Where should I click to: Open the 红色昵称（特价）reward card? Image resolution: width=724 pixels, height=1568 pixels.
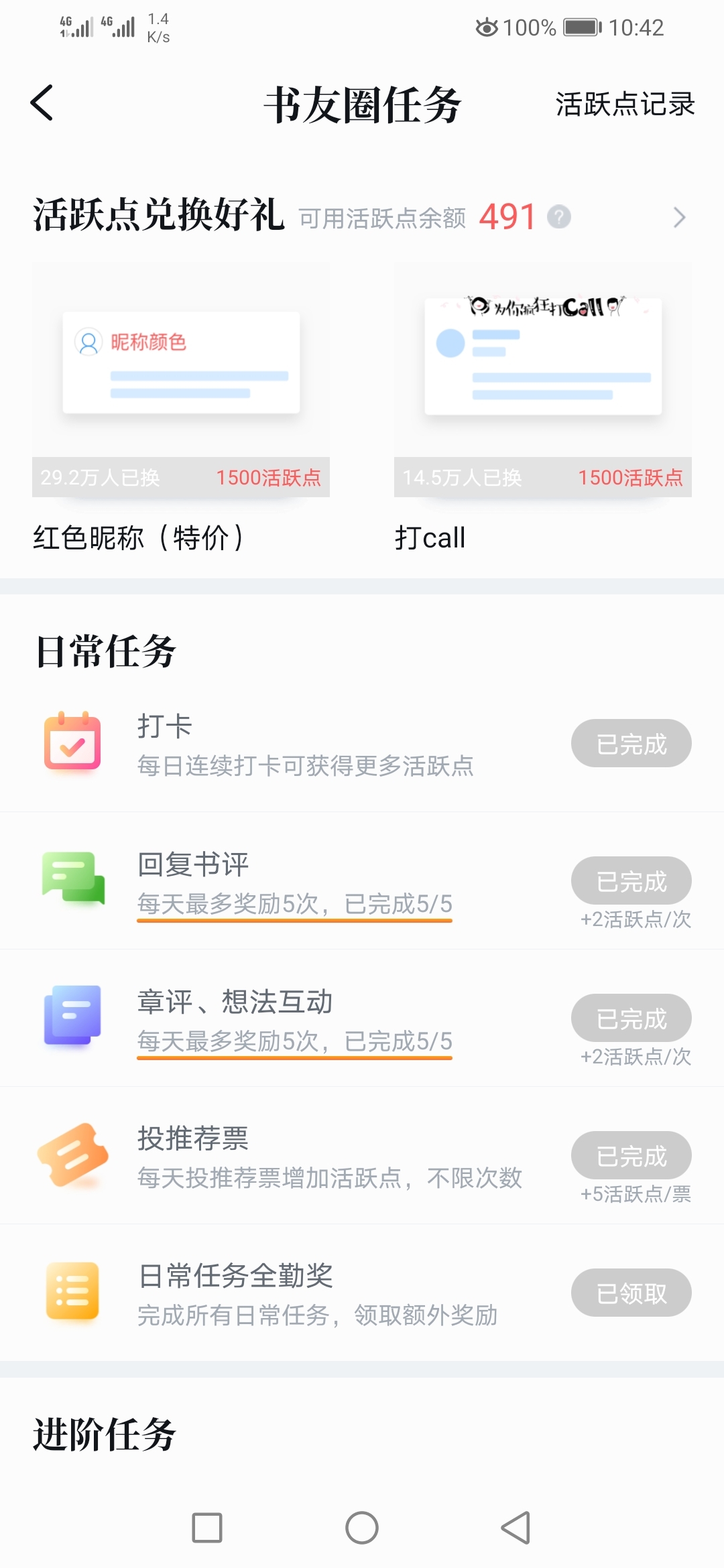click(x=181, y=409)
